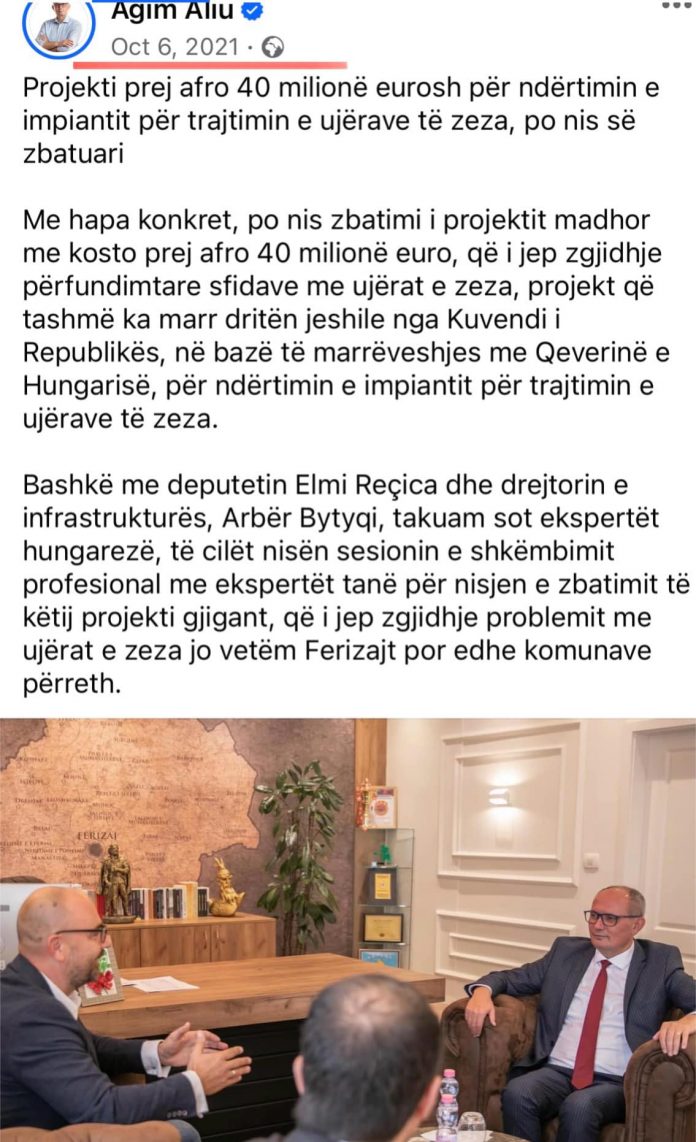Open the Agim Aliu profile name
The height and width of the screenshot is (1142, 696).
pos(172,10)
